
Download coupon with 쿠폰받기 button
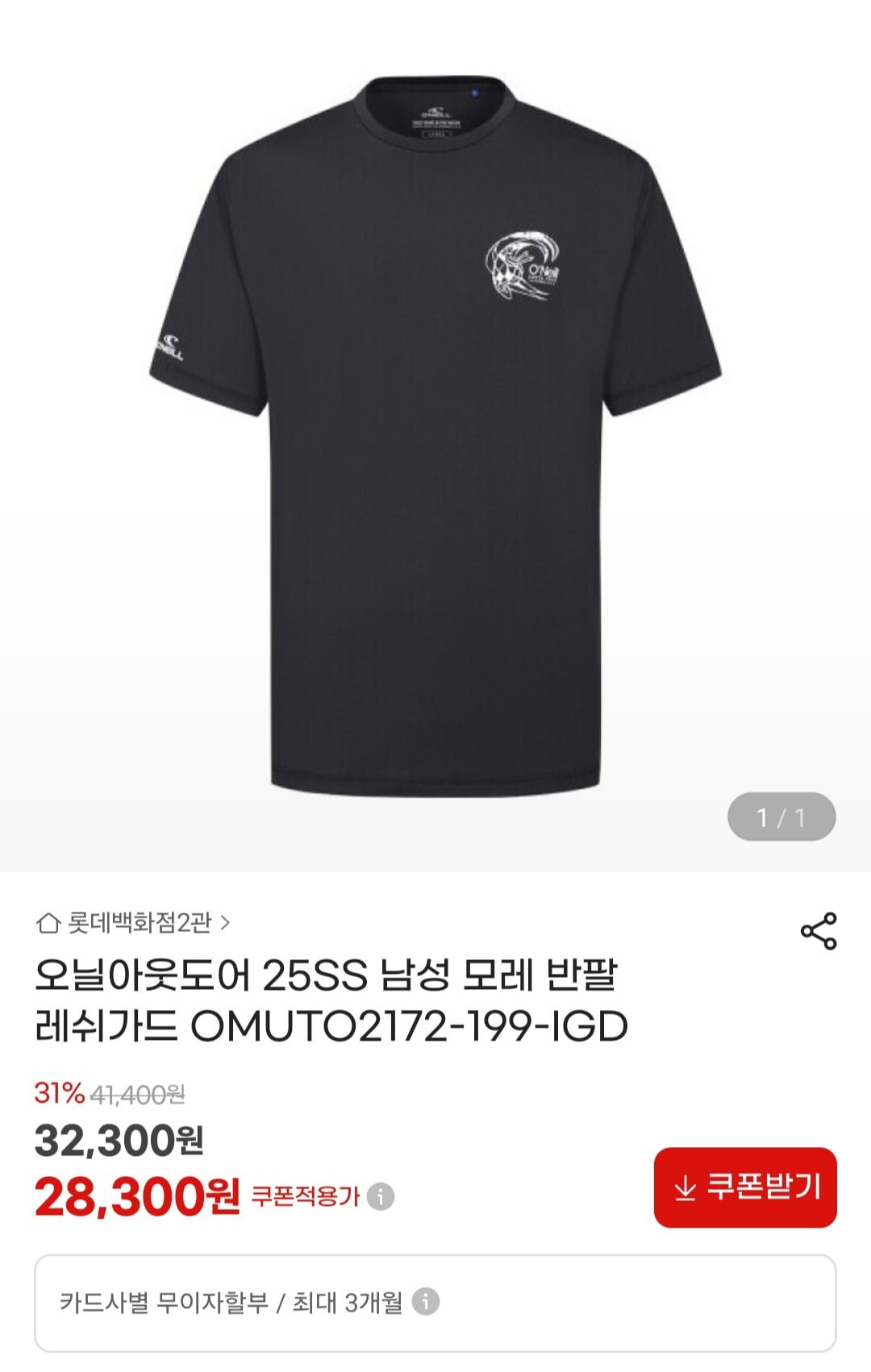(745, 1187)
